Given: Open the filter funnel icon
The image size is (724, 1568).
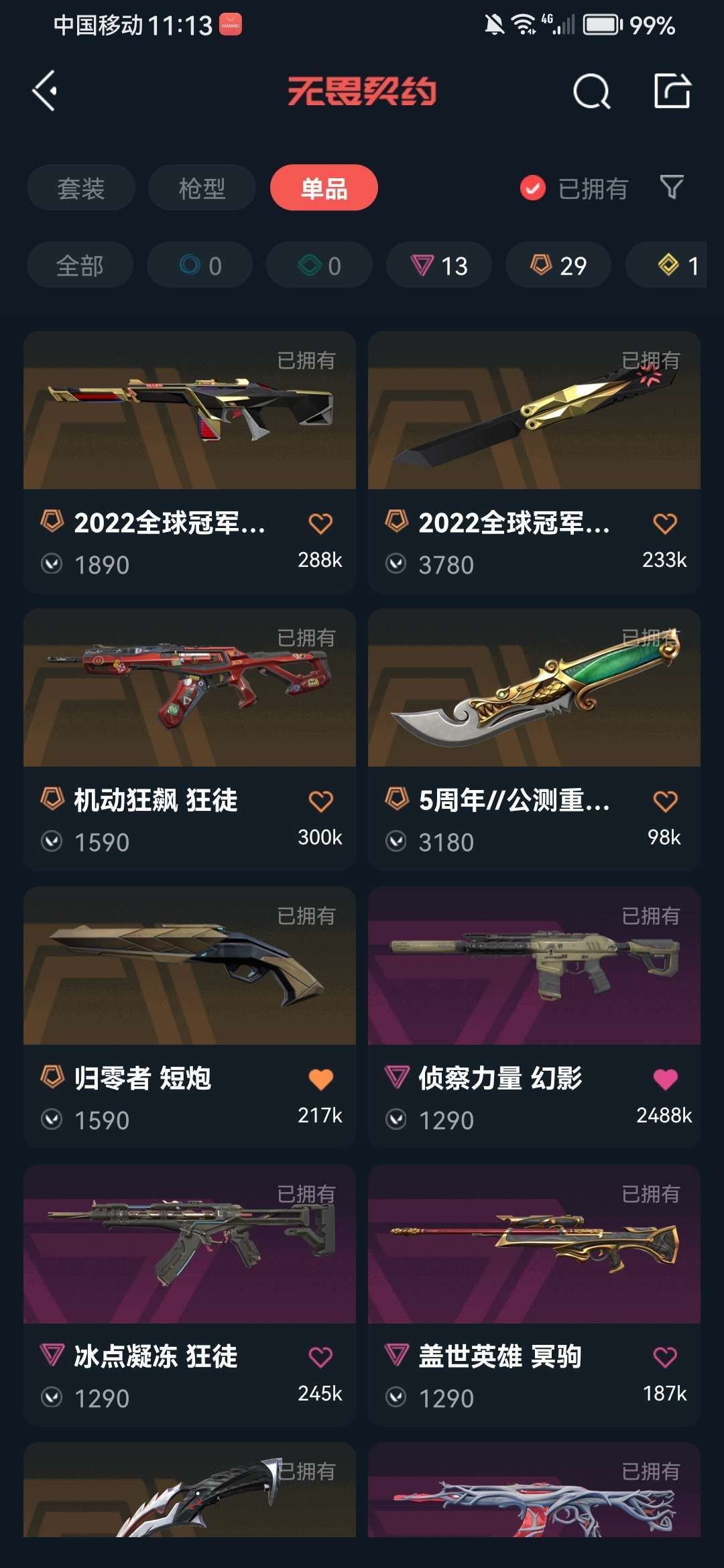Looking at the screenshot, I should coord(671,188).
